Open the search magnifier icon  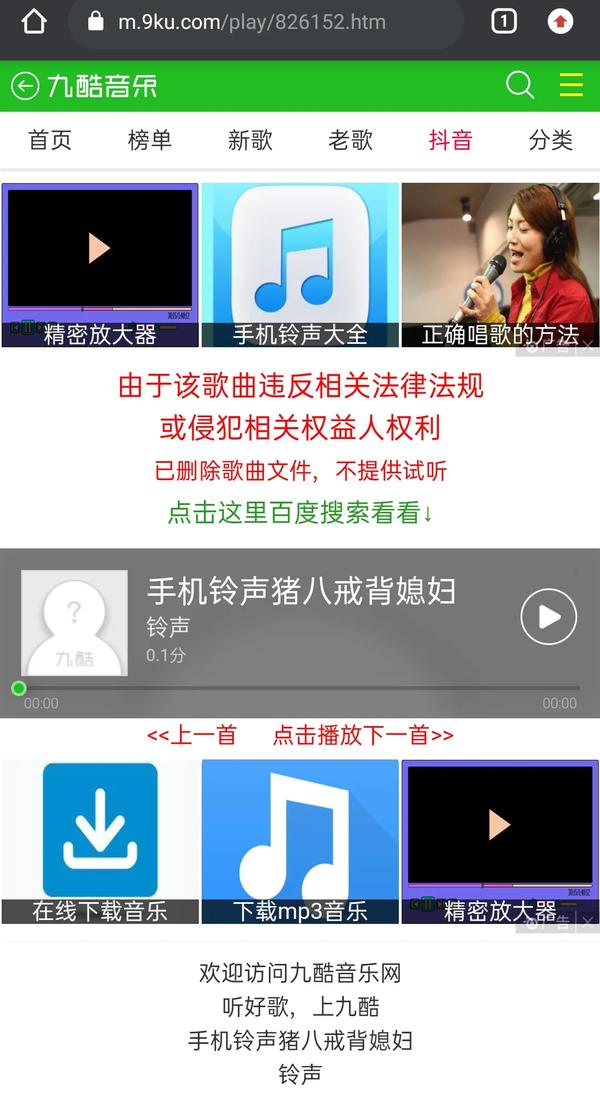click(520, 85)
